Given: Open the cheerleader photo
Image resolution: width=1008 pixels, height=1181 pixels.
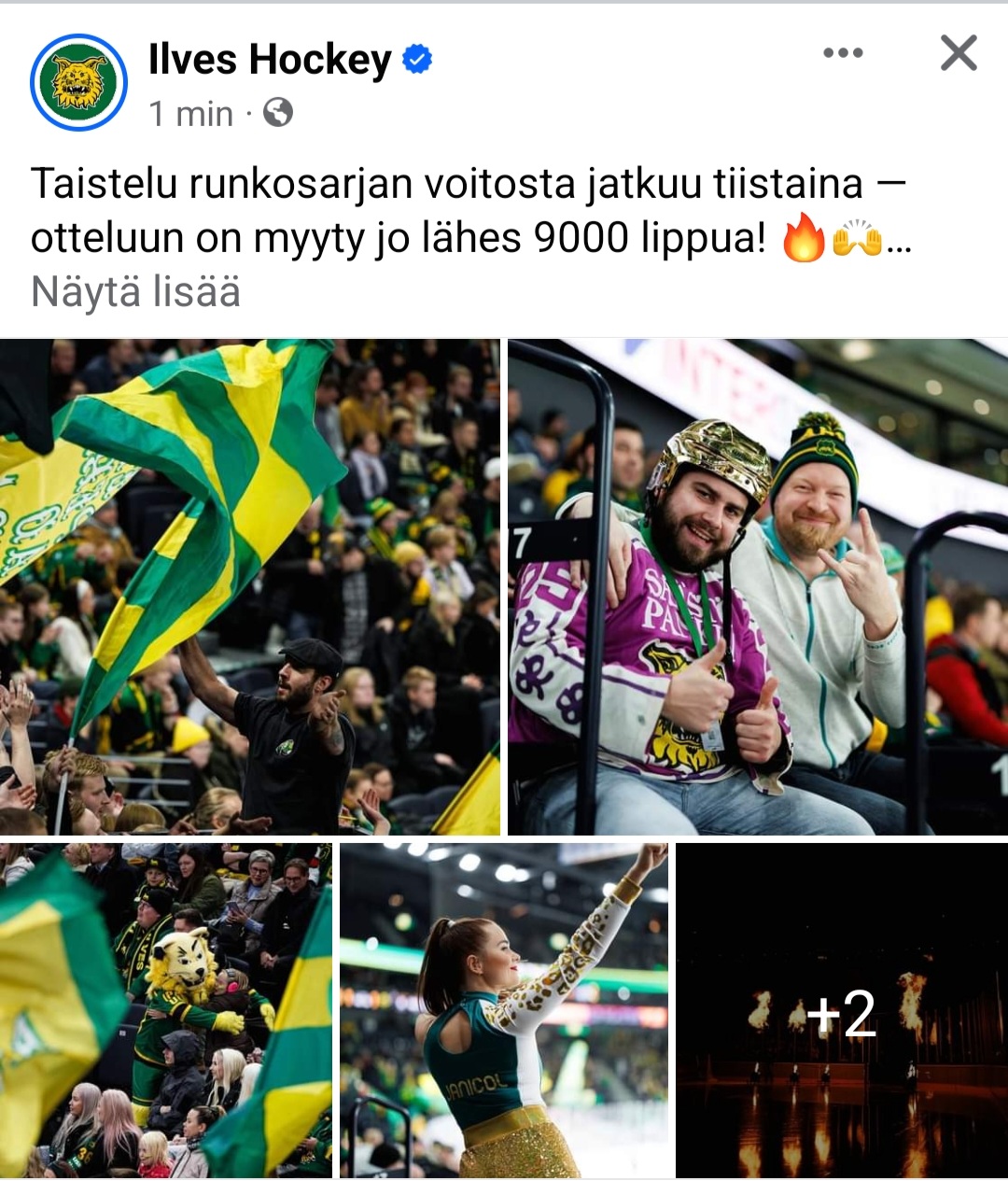Looking at the screenshot, I should [x=504, y=1010].
